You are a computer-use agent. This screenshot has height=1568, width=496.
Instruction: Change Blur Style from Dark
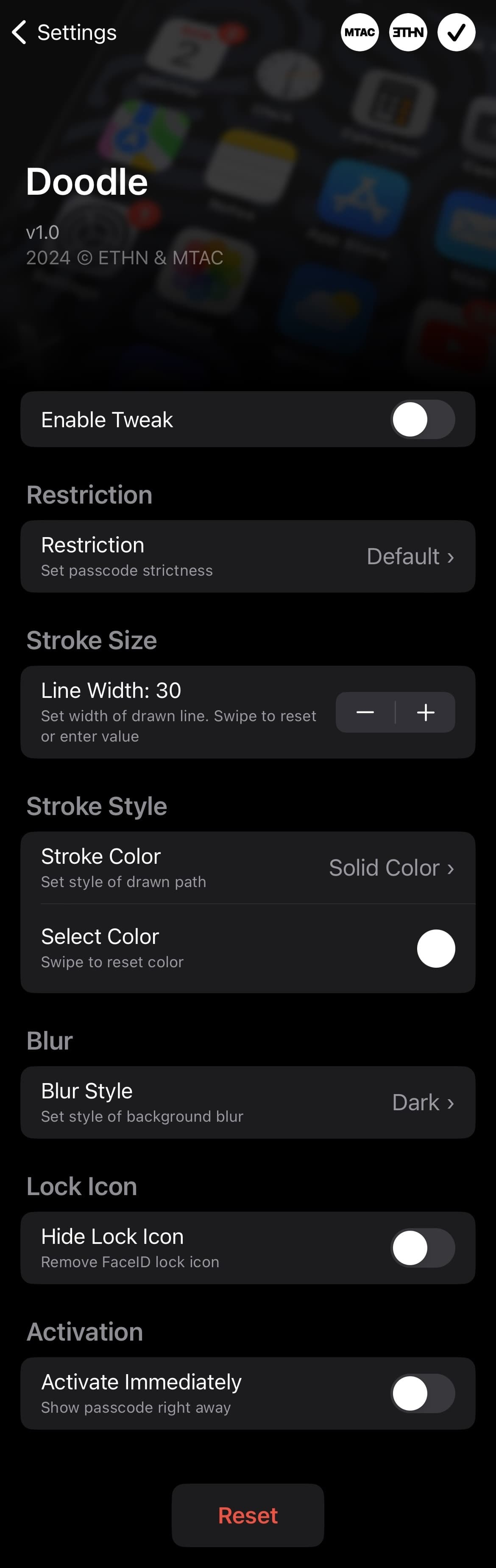[x=248, y=1102]
